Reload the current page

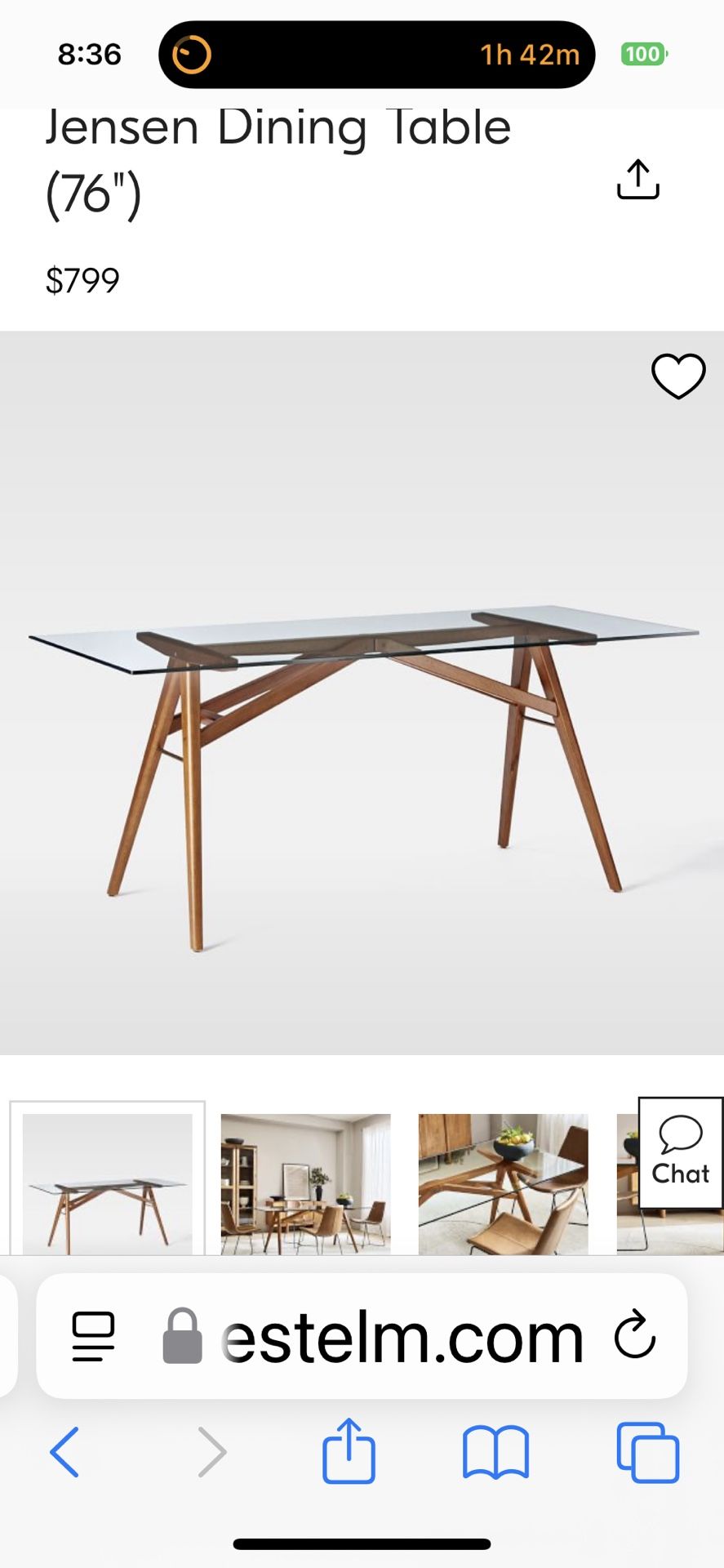[x=635, y=1335]
